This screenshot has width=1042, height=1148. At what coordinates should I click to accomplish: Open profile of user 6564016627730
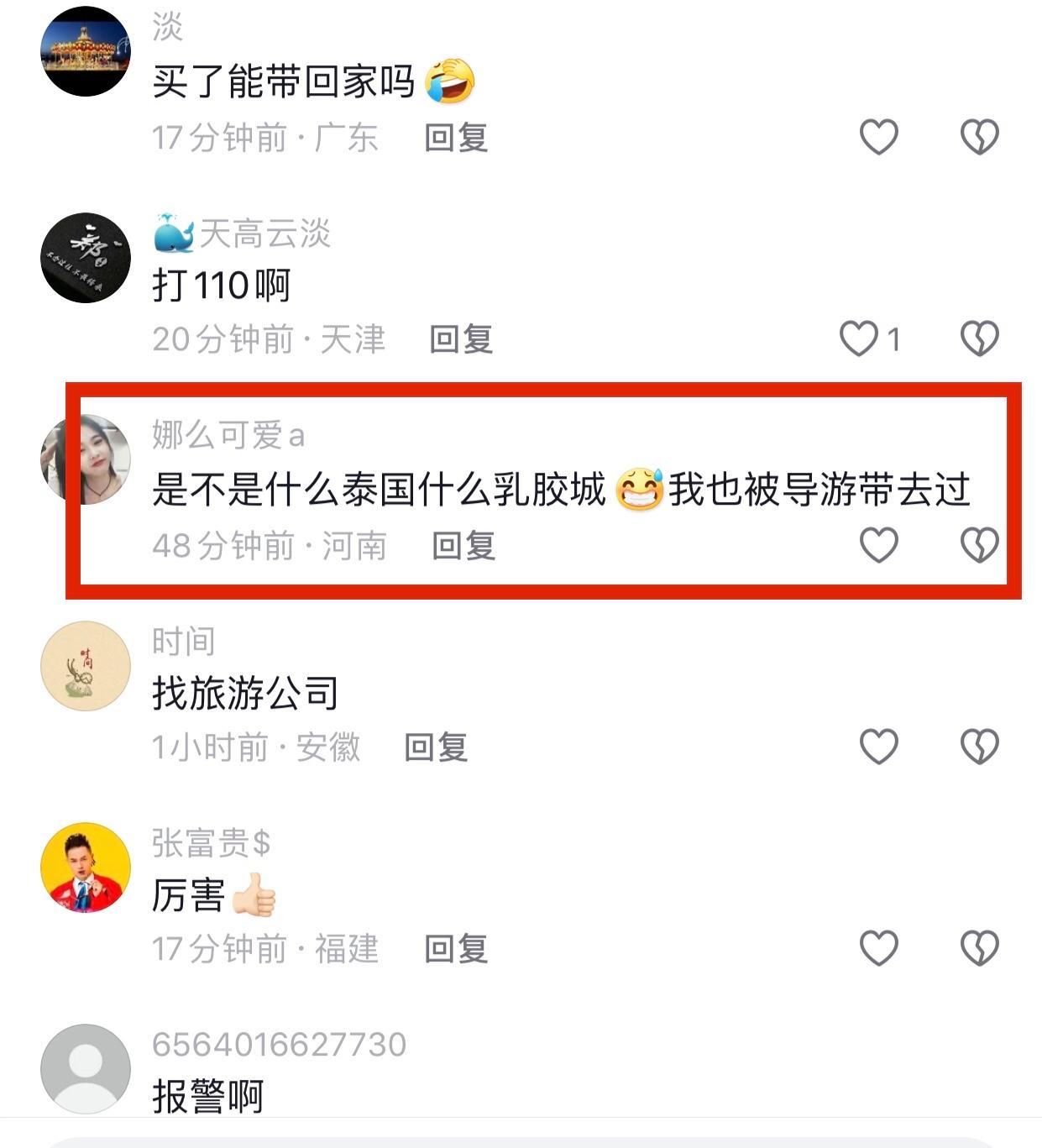pos(86,1069)
